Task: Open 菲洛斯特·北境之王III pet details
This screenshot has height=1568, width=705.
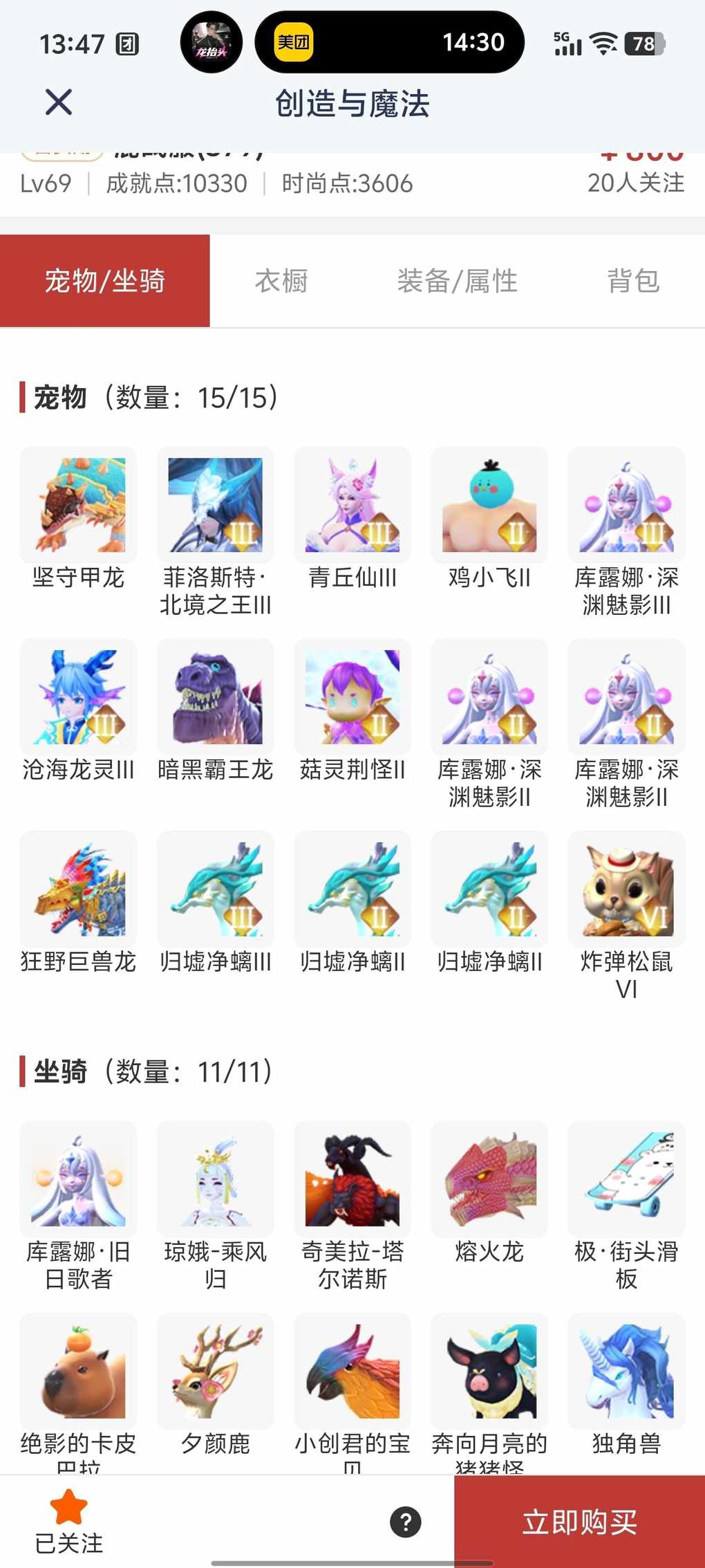Action: [215, 506]
